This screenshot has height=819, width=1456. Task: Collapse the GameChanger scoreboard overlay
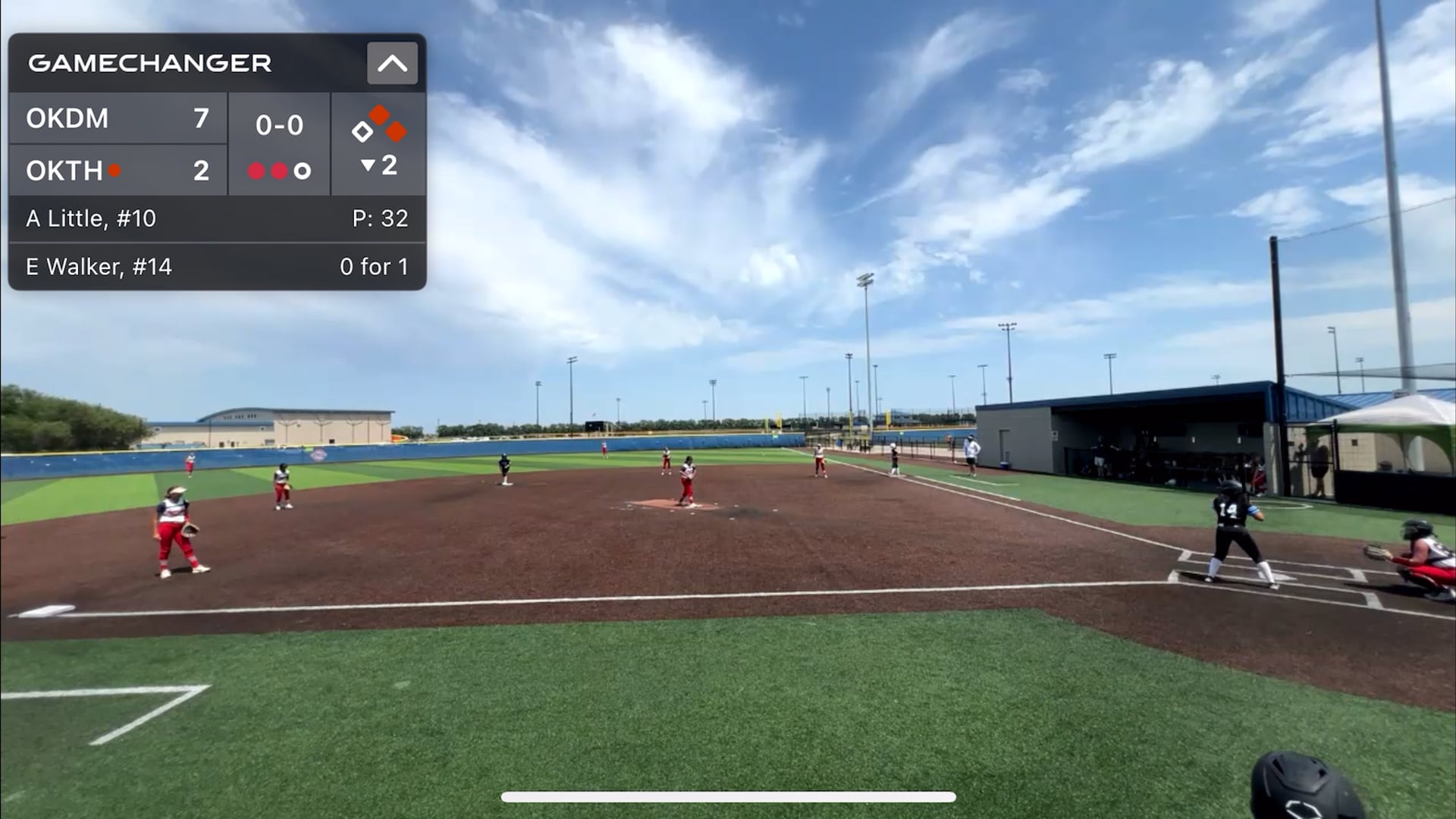392,63
